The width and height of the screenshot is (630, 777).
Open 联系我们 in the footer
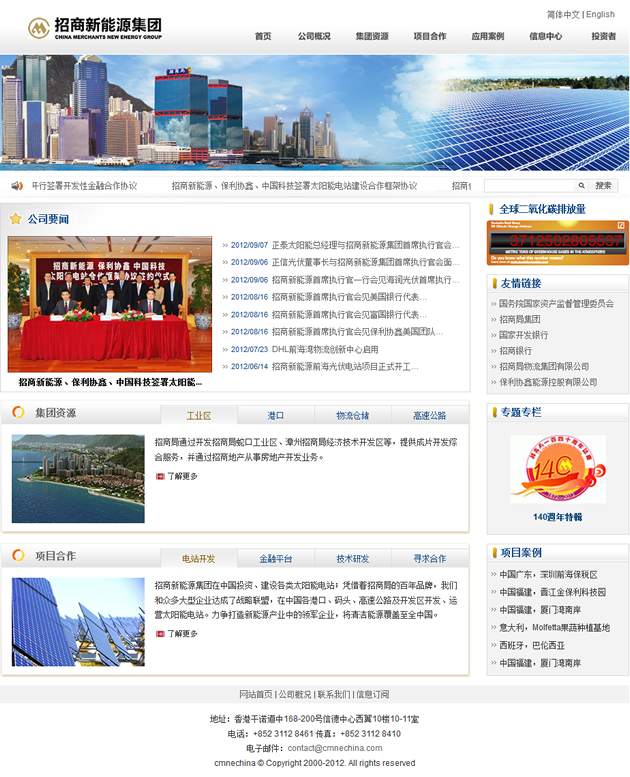[x=333, y=694]
